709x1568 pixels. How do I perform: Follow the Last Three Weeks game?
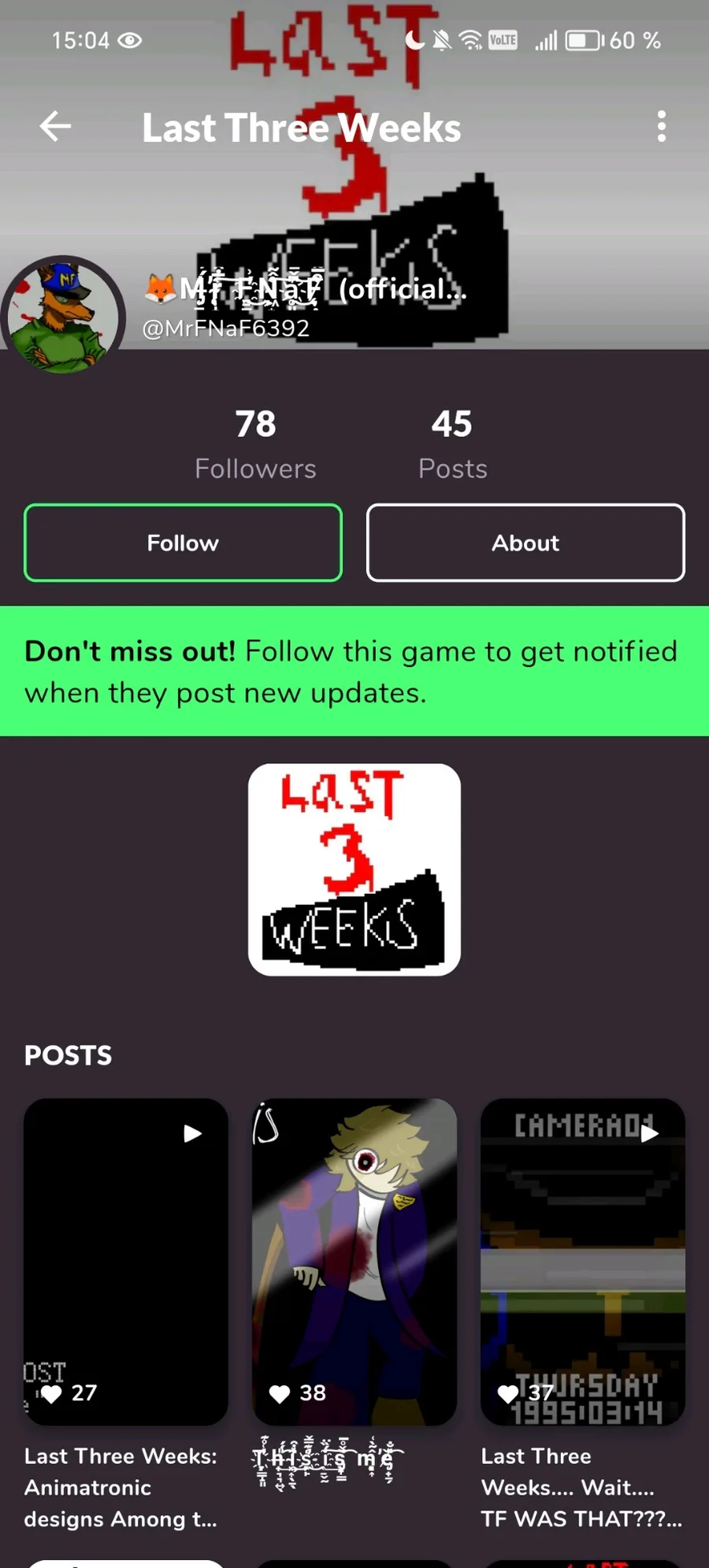tap(183, 543)
